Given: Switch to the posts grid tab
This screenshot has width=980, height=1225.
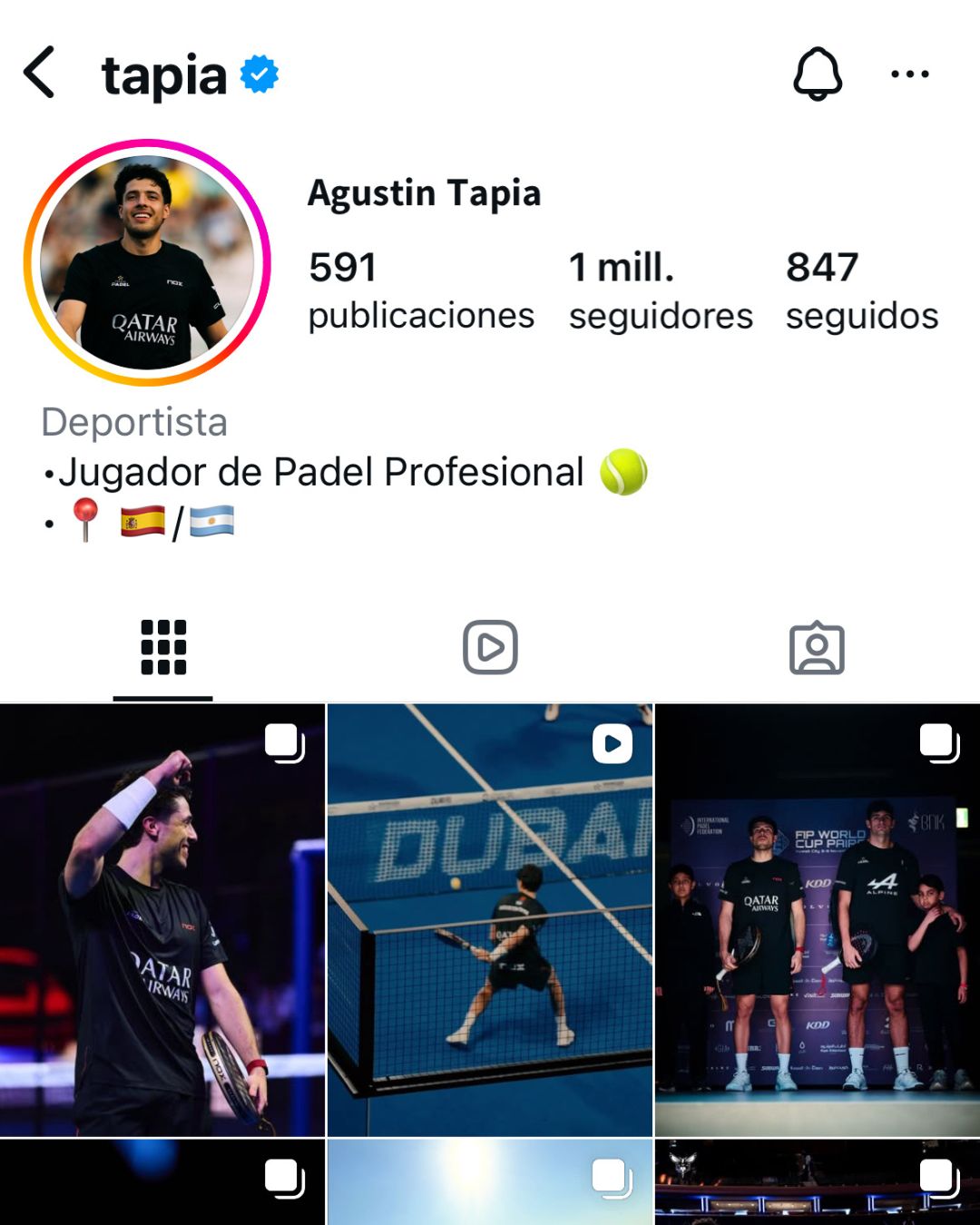Looking at the screenshot, I should (x=163, y=648).
